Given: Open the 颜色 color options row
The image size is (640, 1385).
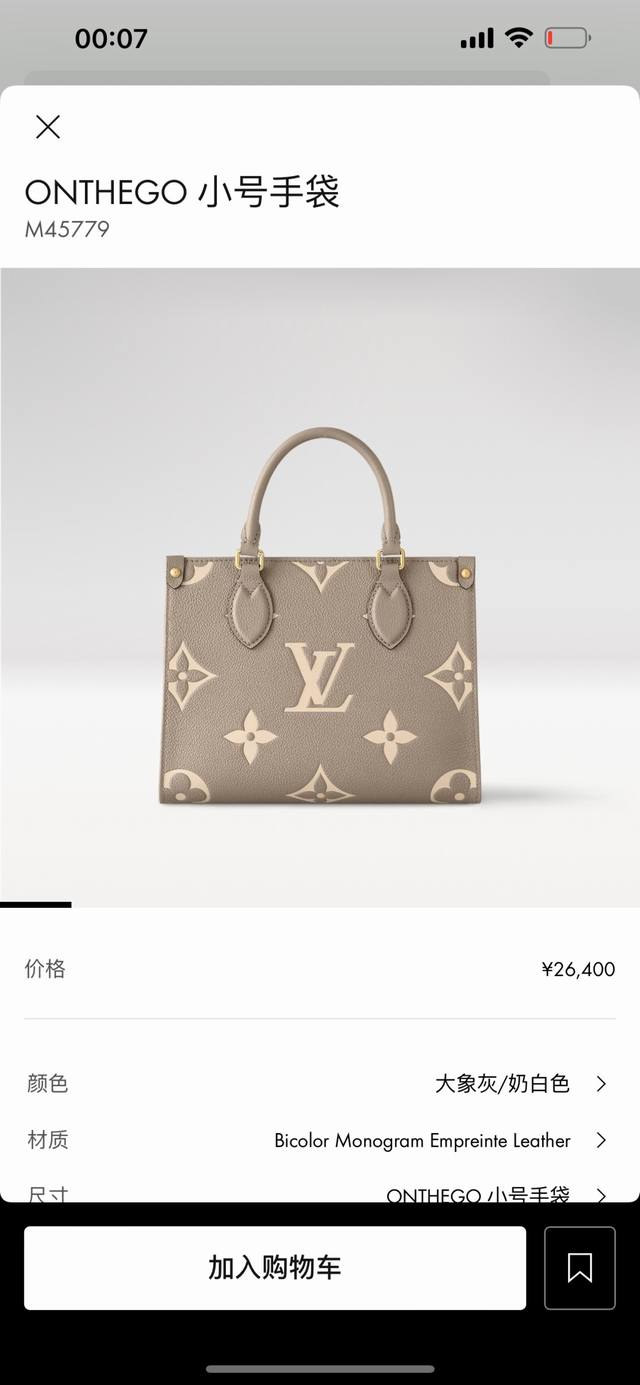Looking at the screenshot, I should coord(319,1083).
